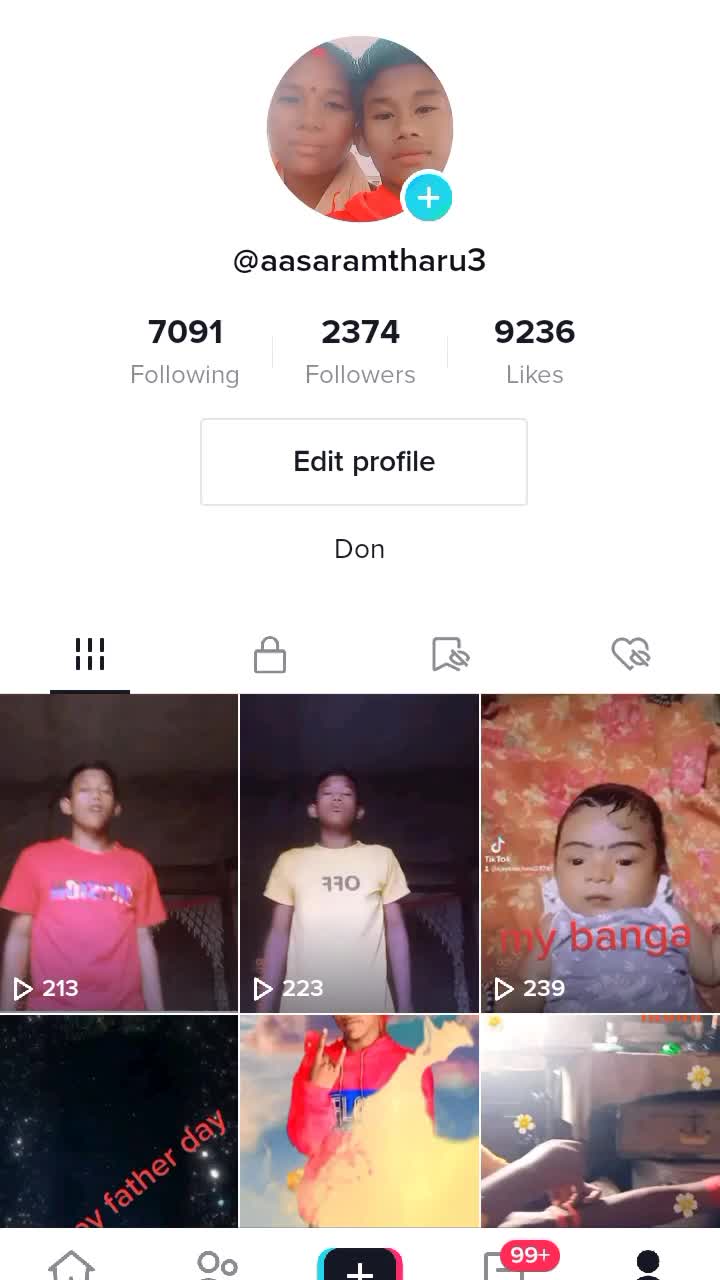Viewport: 720px width, 1280px height.
Task: Go to the Home feed tab
Action: (72, 1264)
